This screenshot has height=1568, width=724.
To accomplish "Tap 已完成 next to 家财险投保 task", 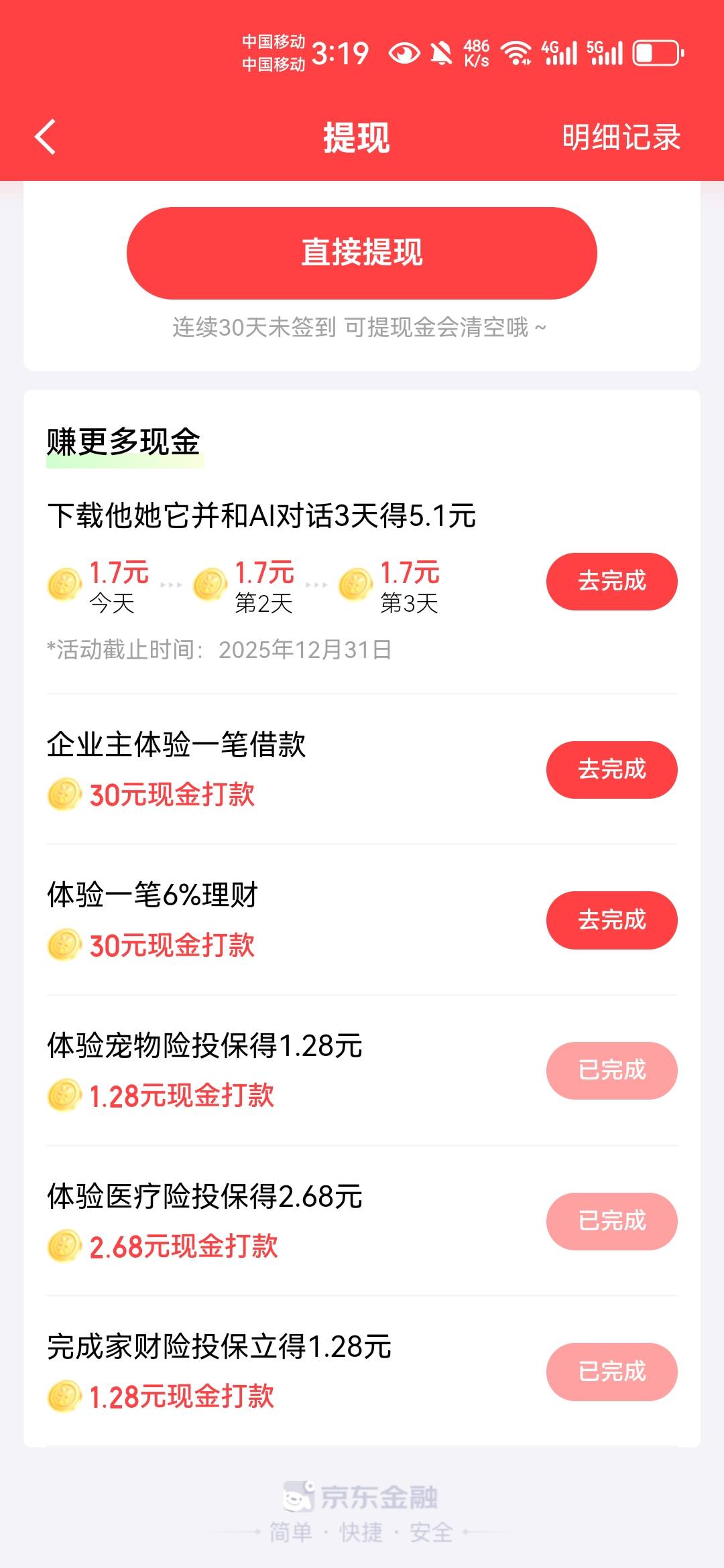I will 611,1372.
